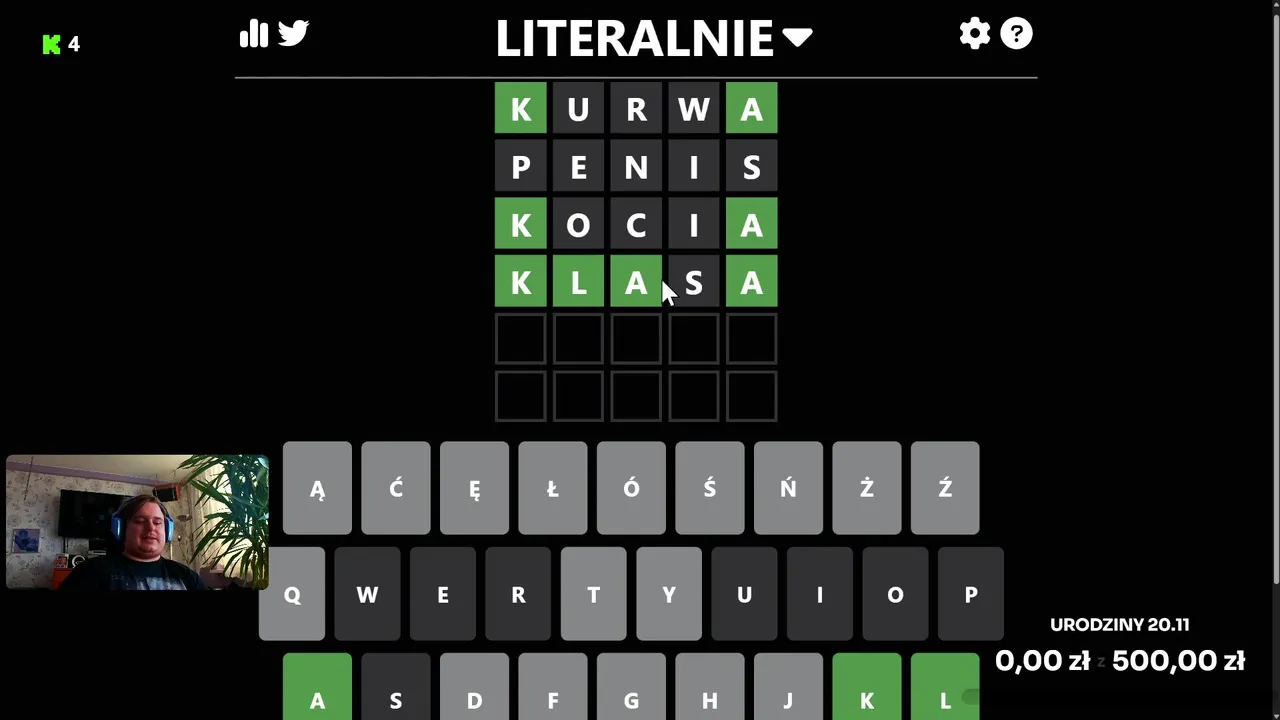Tap the Ę key
Screen dimensions: 1280x720
coord(474,488)
